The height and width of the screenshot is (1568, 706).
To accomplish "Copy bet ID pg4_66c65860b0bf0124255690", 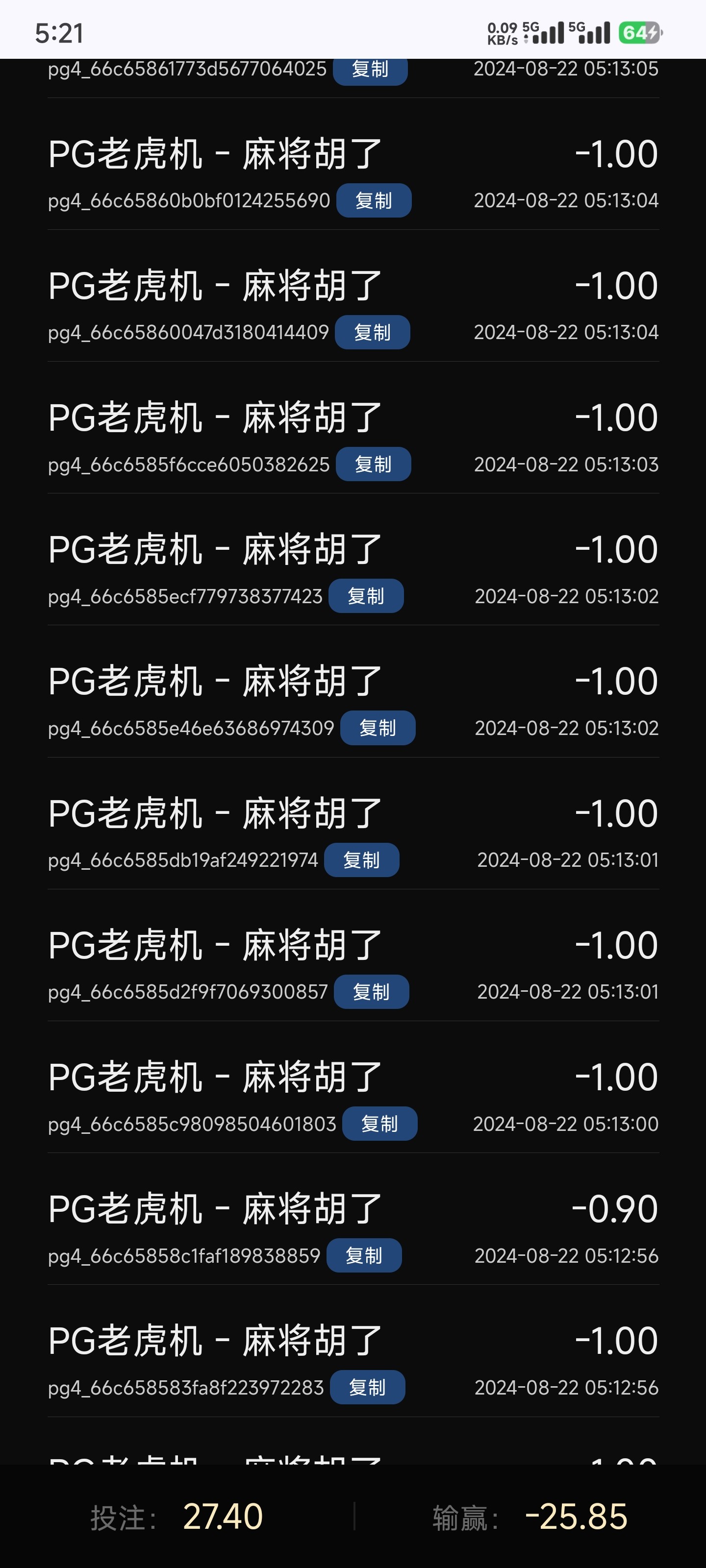I will (x=374, y=200).
